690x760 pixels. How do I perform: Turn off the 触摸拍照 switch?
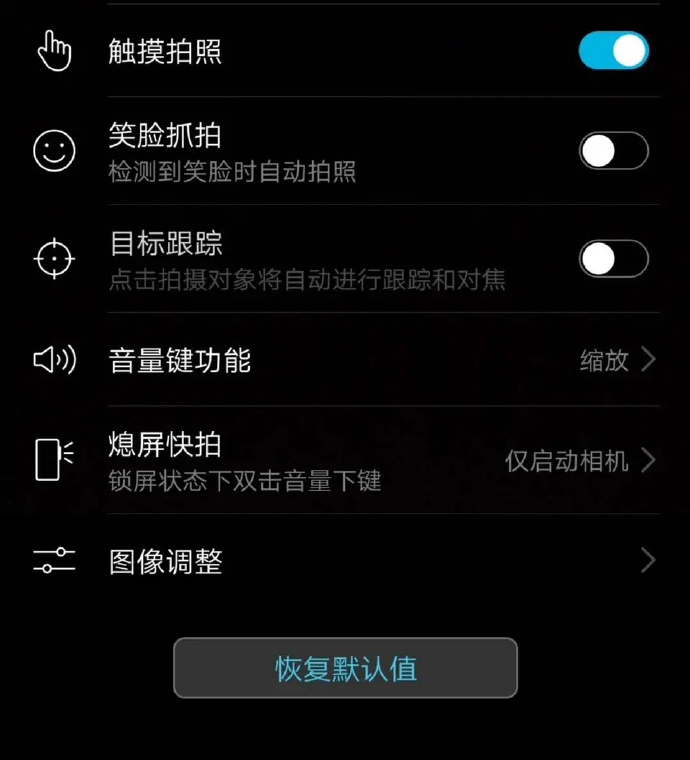[x=613, y=51]
